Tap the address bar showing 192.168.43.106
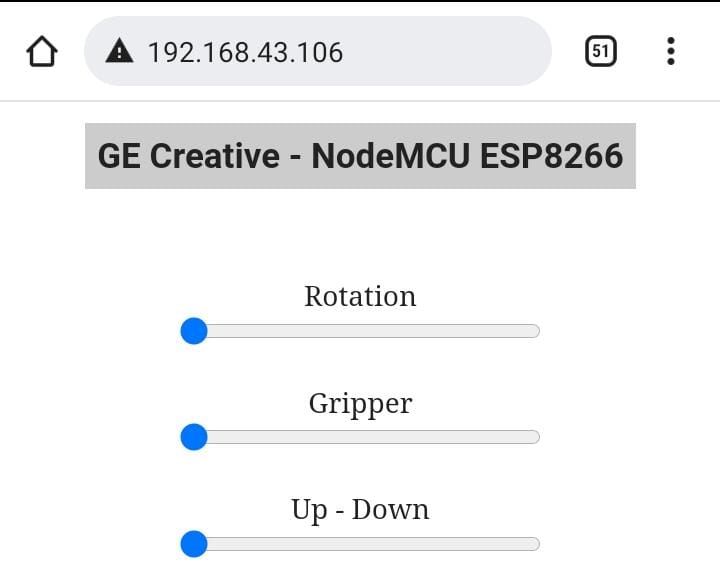The width and height of the screenshot is (720, 583). point(318,51)
